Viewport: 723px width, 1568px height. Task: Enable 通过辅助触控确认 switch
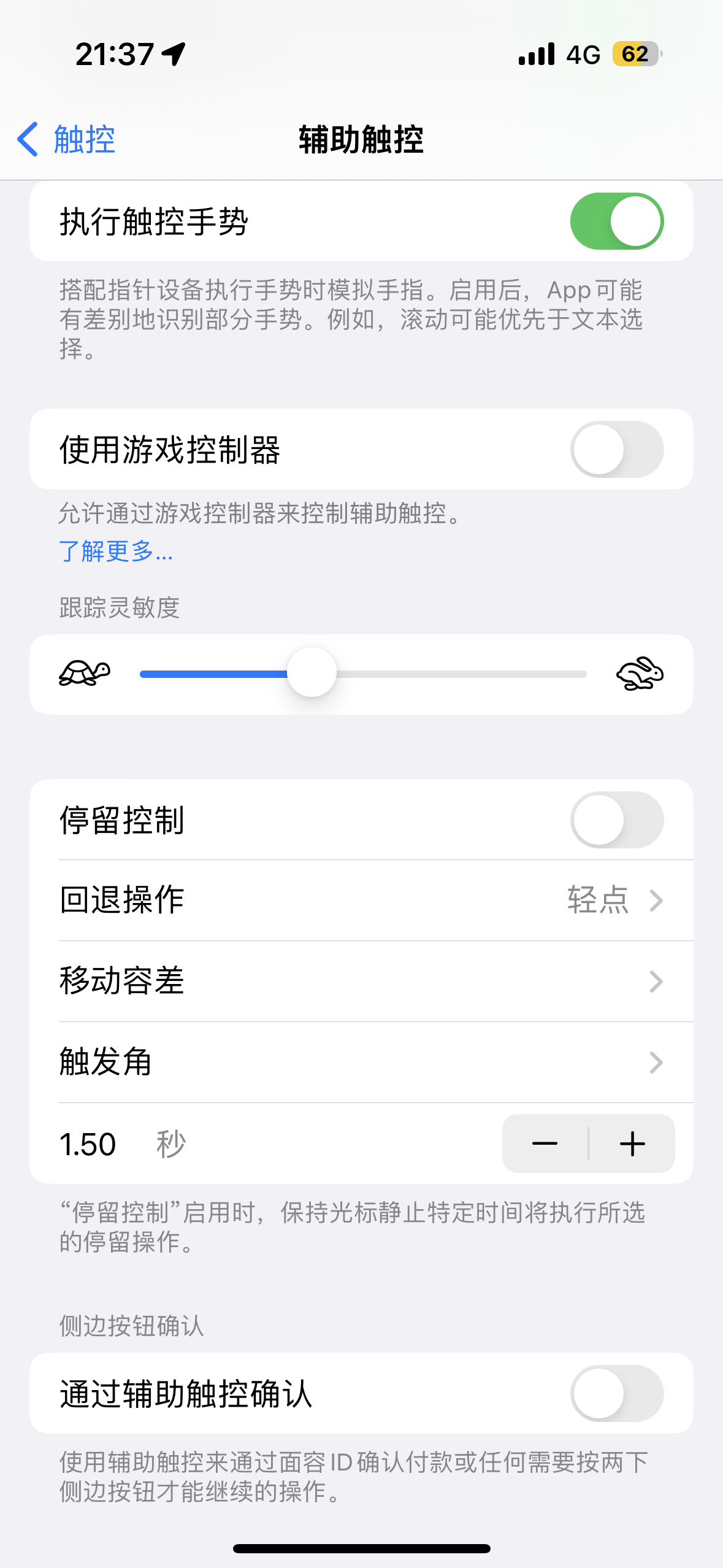pyautogui.click(x=616, y=1393)
